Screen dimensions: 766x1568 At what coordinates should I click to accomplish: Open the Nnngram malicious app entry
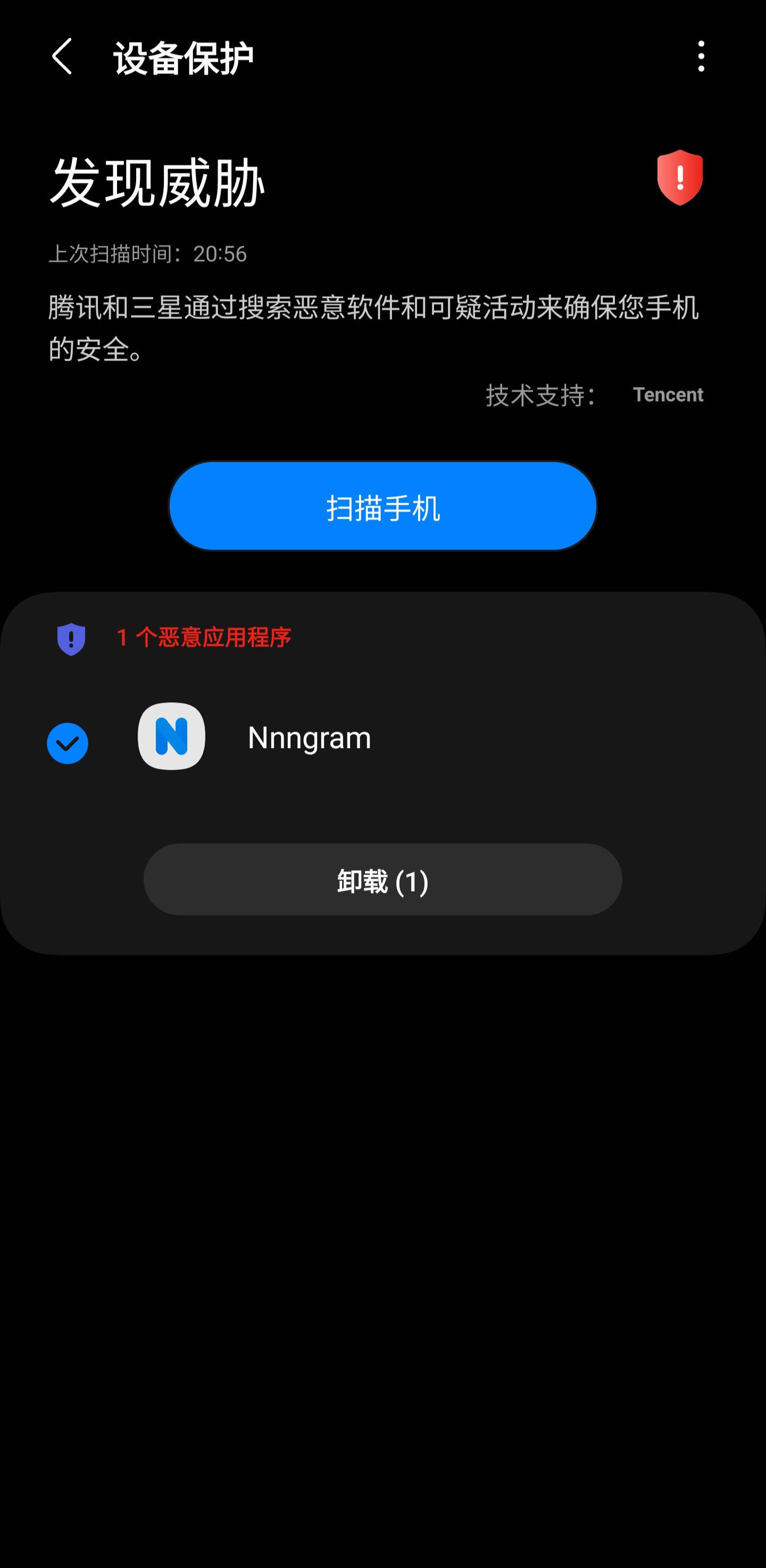(x=309, y=738)
